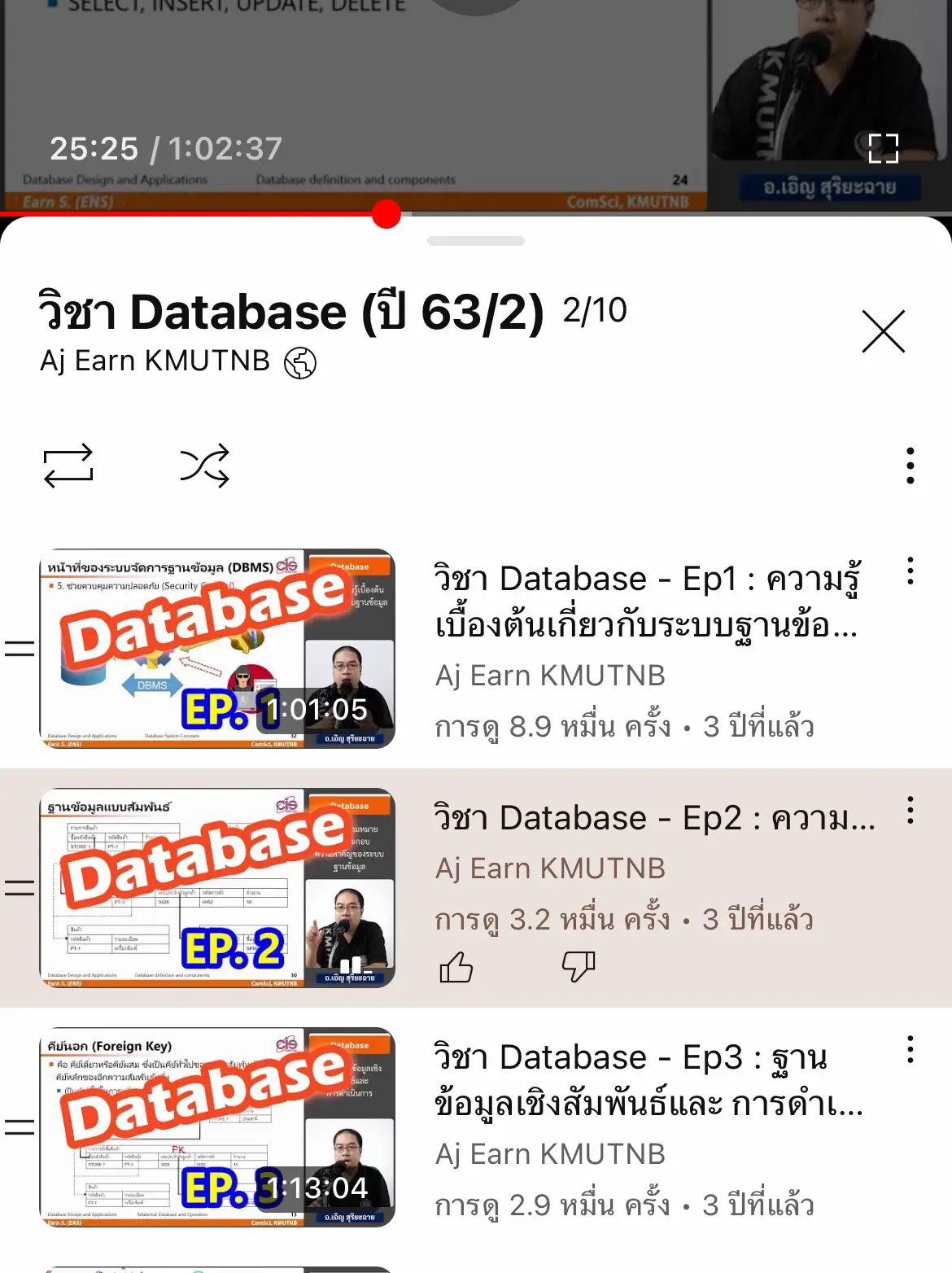Screen dimensions: 952x1273
Task: Like the Ep2 video with thumbs up
Action: coord(457,966)
